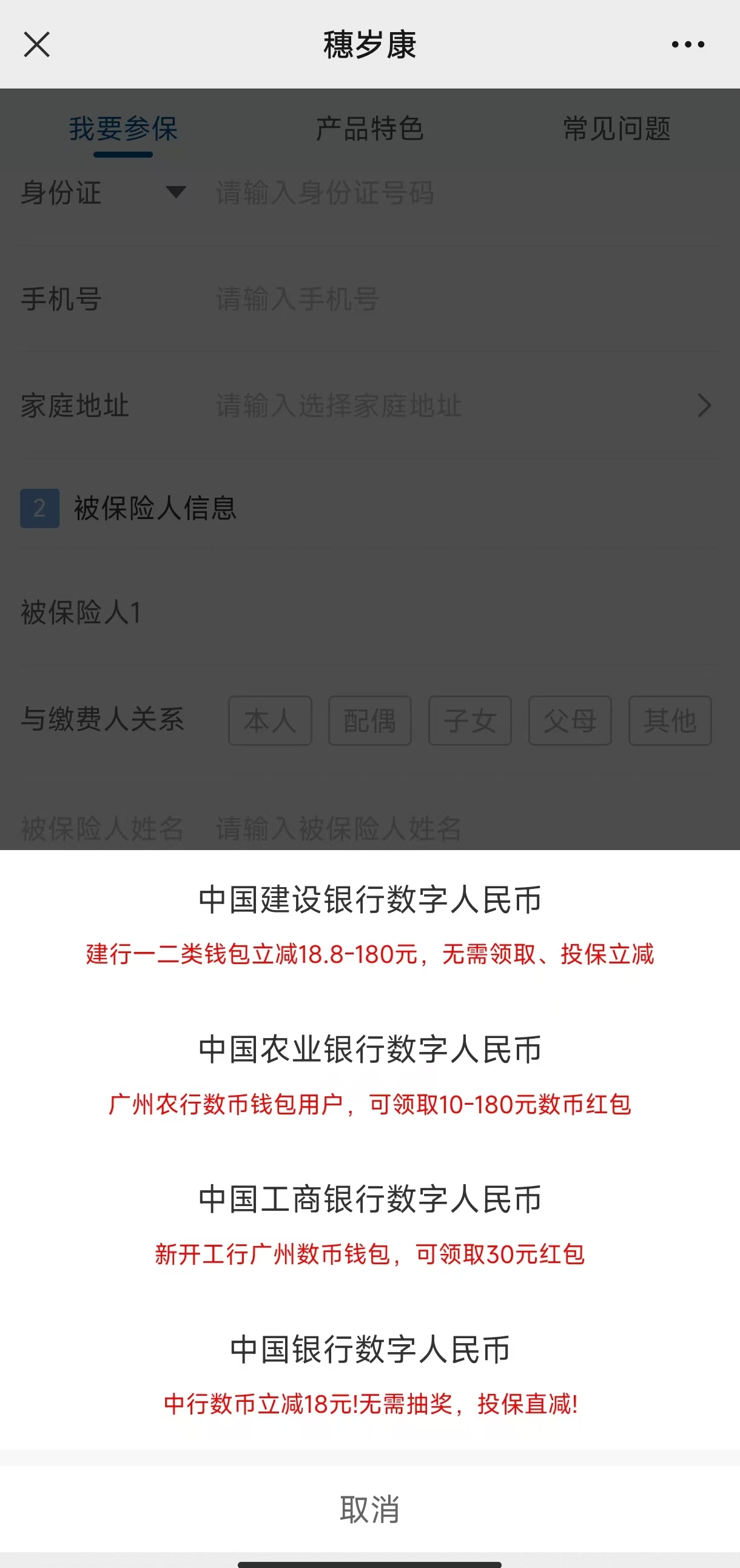This screenshot has width=740, height=1568.
Task: Select 子女 as relationship to payer
Action: coord(470,722)
